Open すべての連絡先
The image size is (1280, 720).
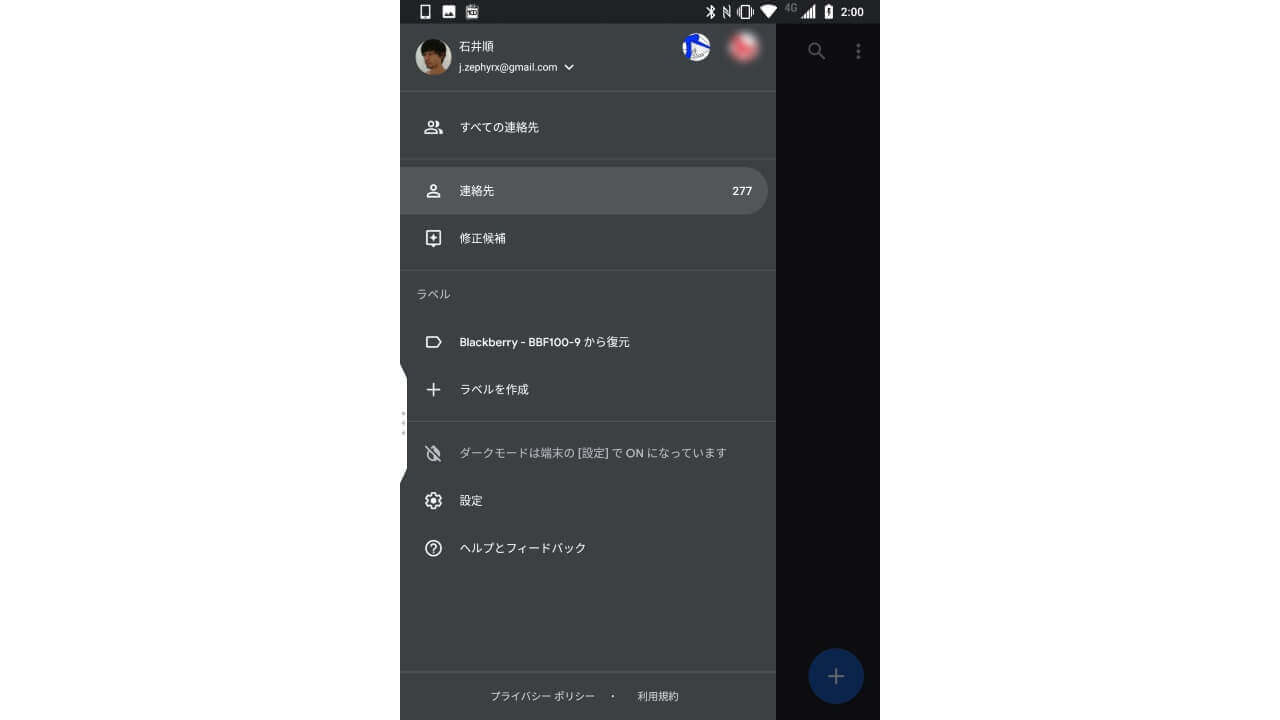pos(499,128)
